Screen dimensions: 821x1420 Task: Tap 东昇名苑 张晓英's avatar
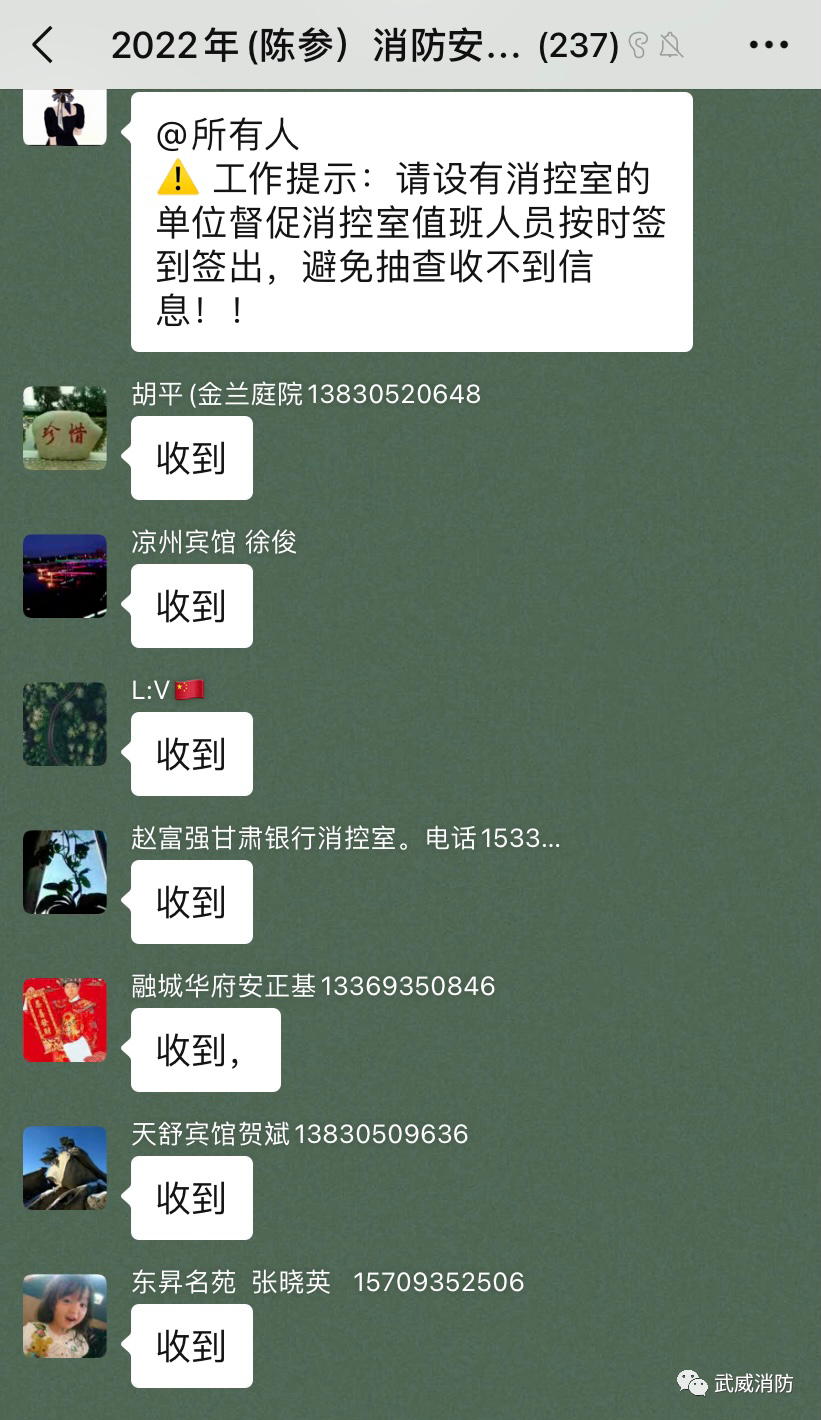pos(65,1316)
